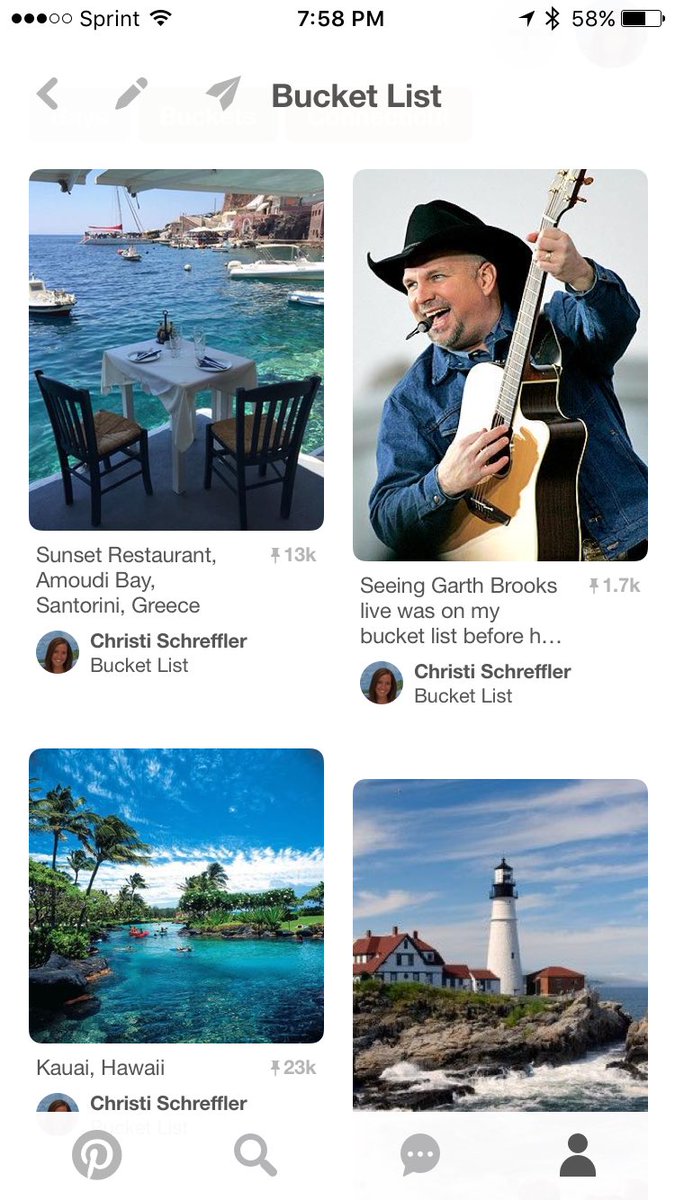The width and height of the screenshot is (675, 1200).
Task: Open the messages and notifications tab
Action: pyautogui.click(x=420, y=1156)
